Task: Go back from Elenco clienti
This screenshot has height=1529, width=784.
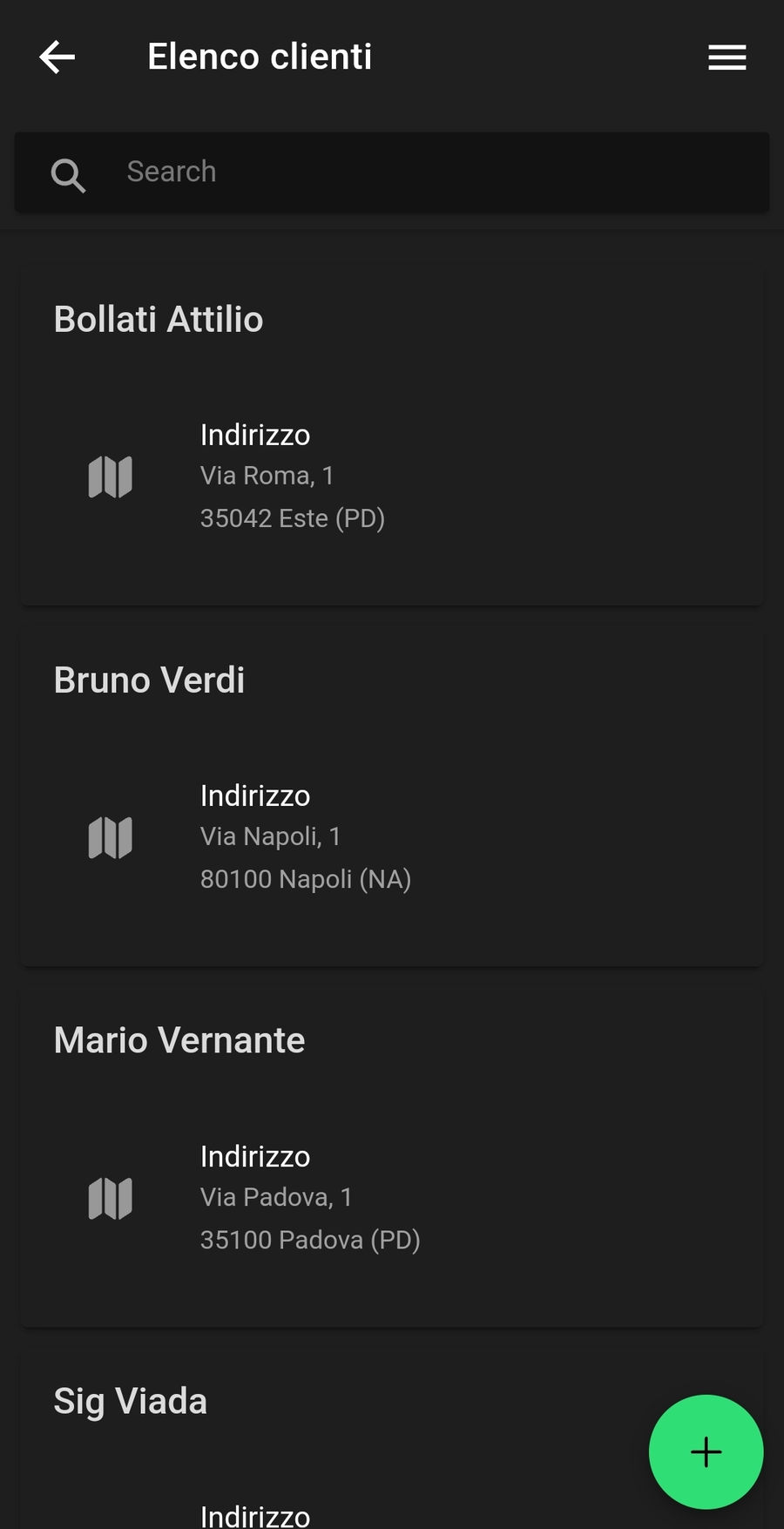Action: coord(57,58)
